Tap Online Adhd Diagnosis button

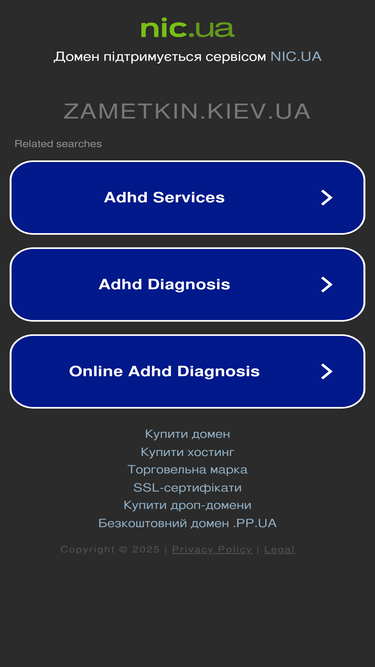coord(188,371)
